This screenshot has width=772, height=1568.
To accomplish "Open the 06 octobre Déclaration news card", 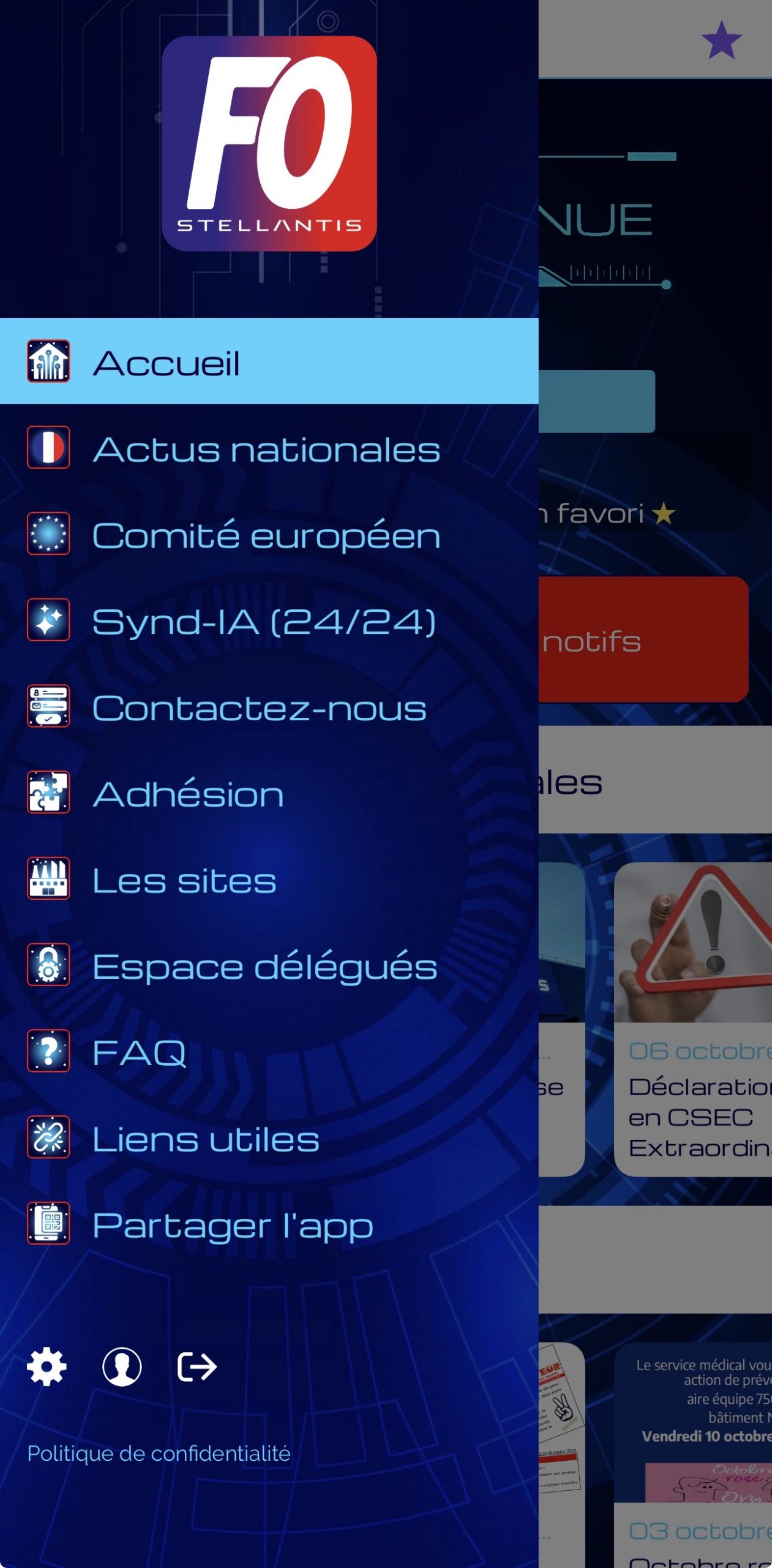I will (692, 1019).
